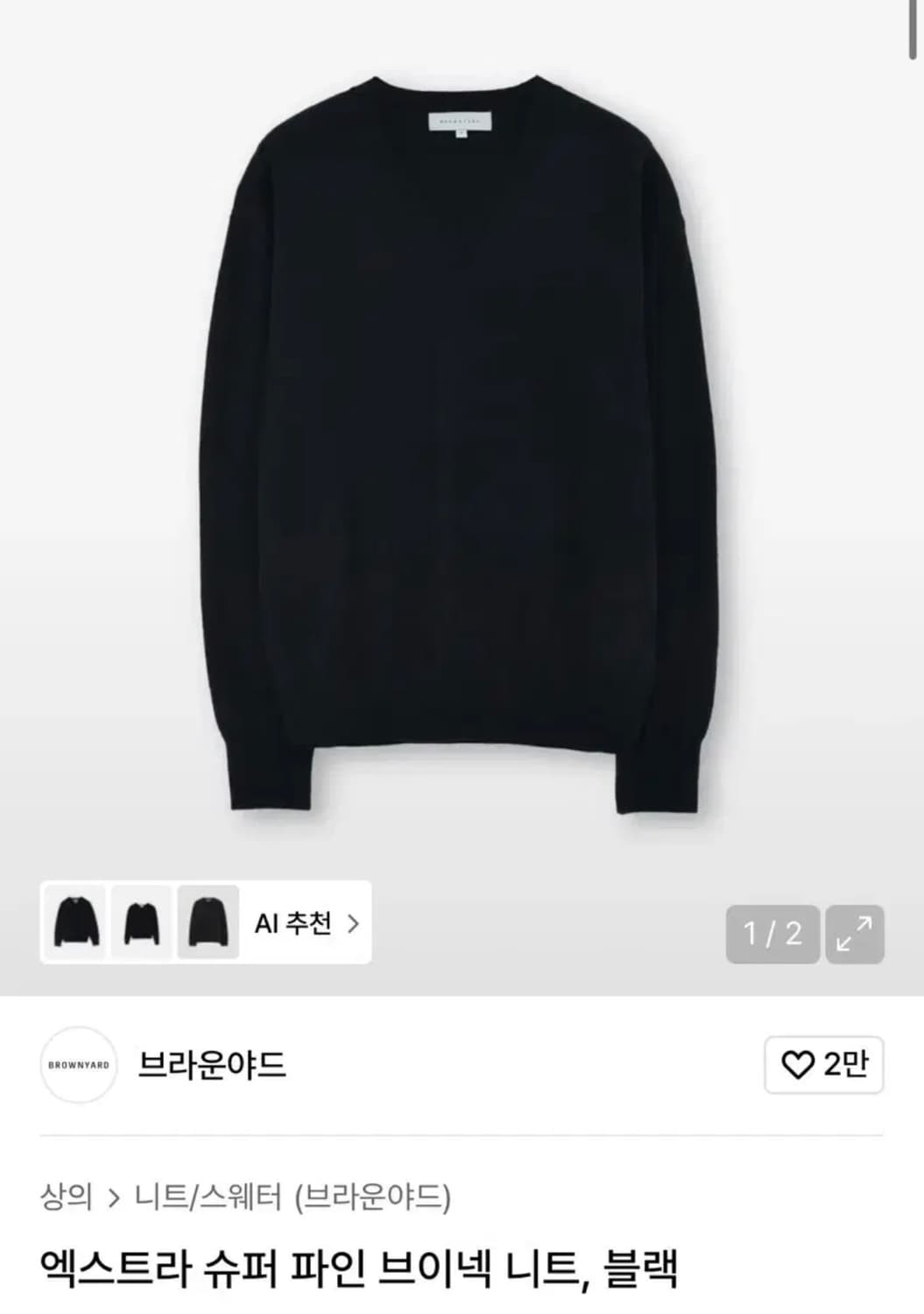Select the first AI recommended sweater thumbnail
The image size is (924, 1314).
77,922
